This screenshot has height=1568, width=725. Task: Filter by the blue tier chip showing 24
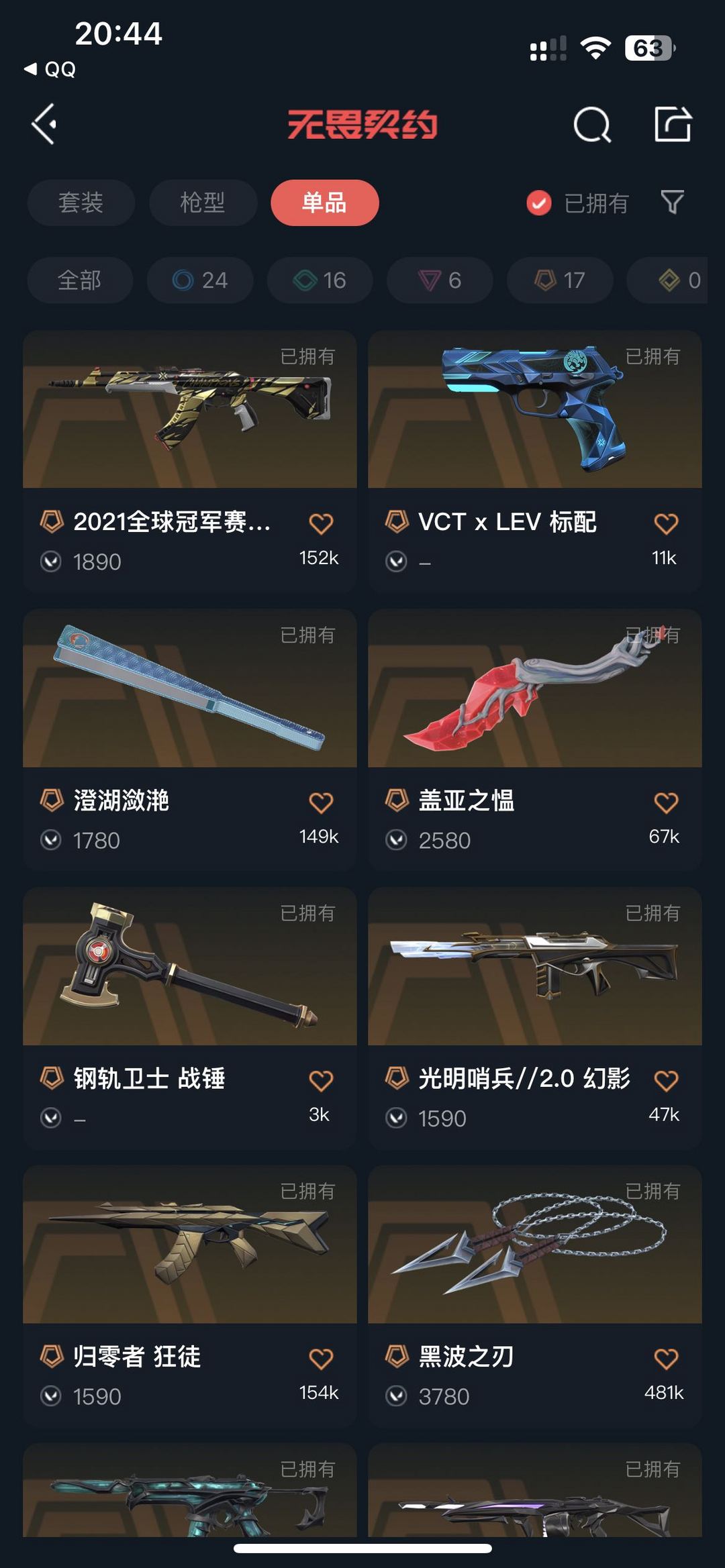(200, 280)
